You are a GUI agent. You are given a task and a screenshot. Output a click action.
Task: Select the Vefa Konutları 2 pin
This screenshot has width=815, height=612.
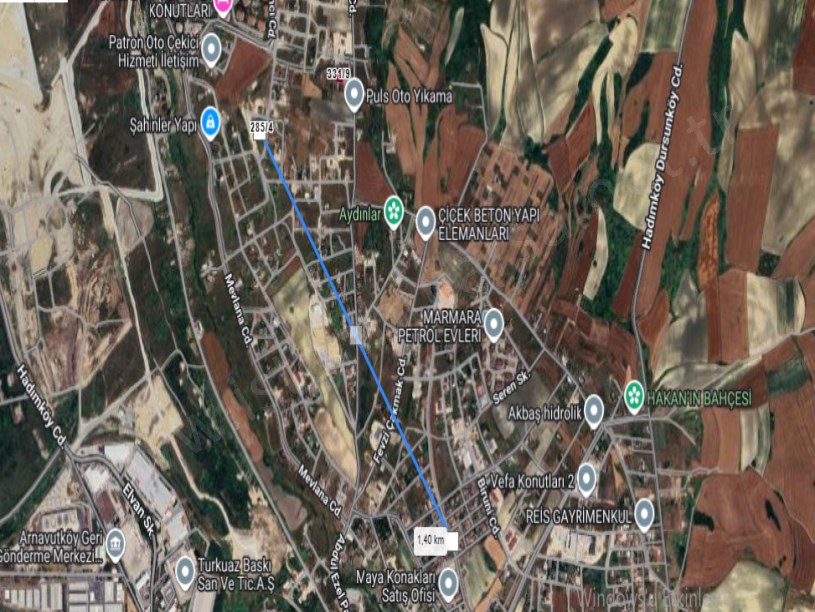tap(587, 478)
